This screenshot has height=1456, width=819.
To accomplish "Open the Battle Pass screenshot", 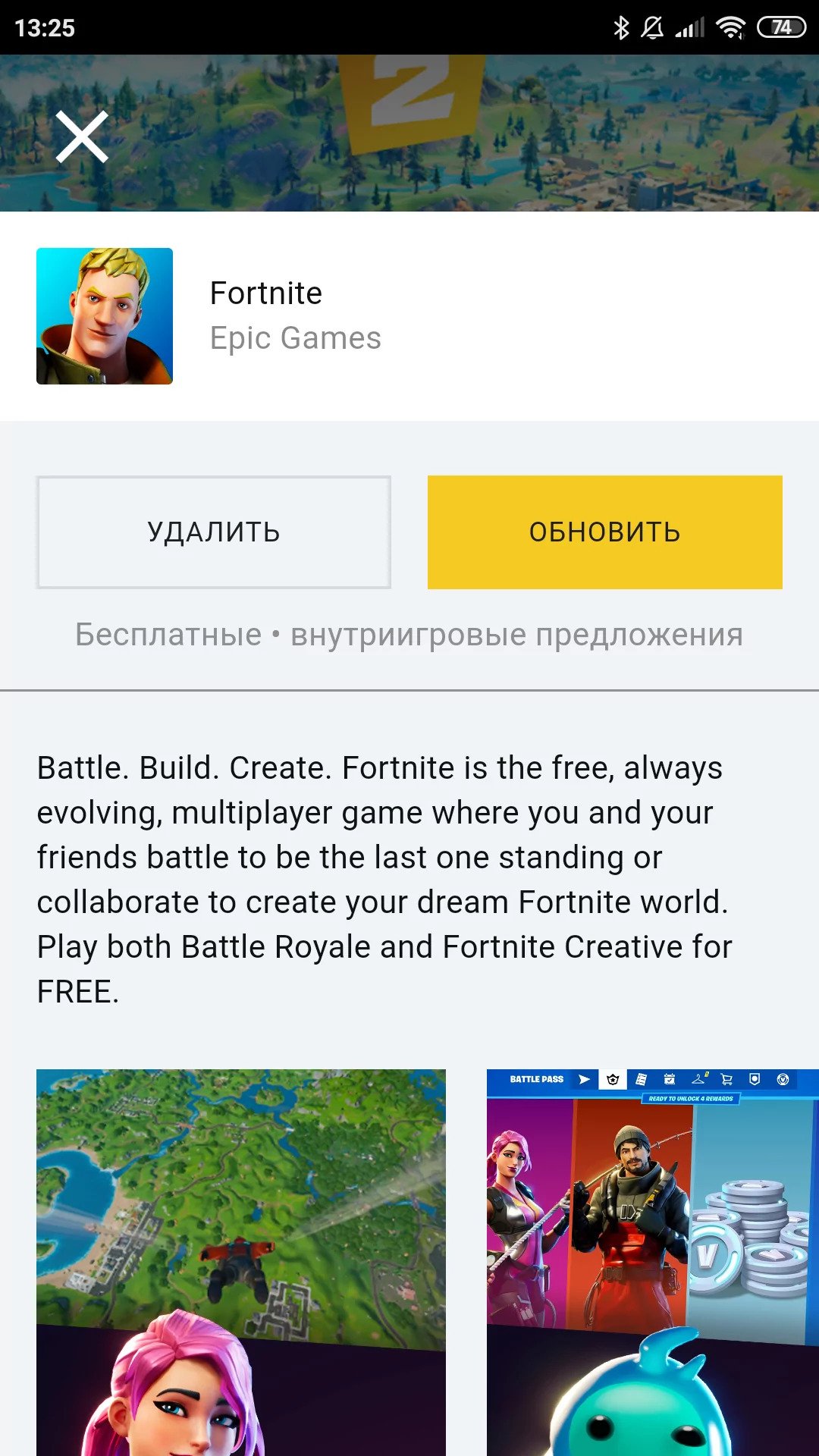I will (x=653, y=1263).
